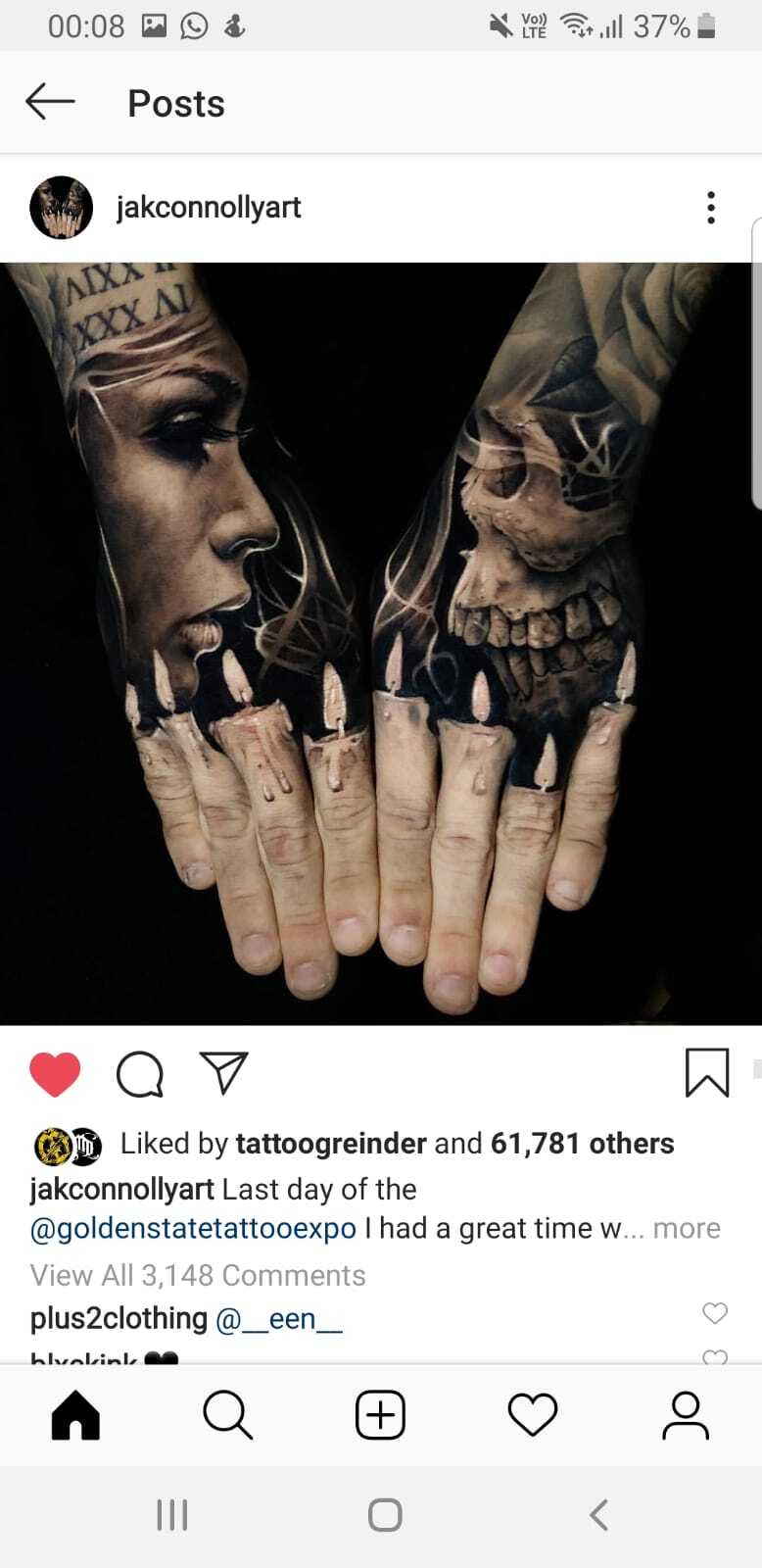Go back from the Posts screen
The width and height of the screenshot is (762, 1568).
click(x=50, y=101)
